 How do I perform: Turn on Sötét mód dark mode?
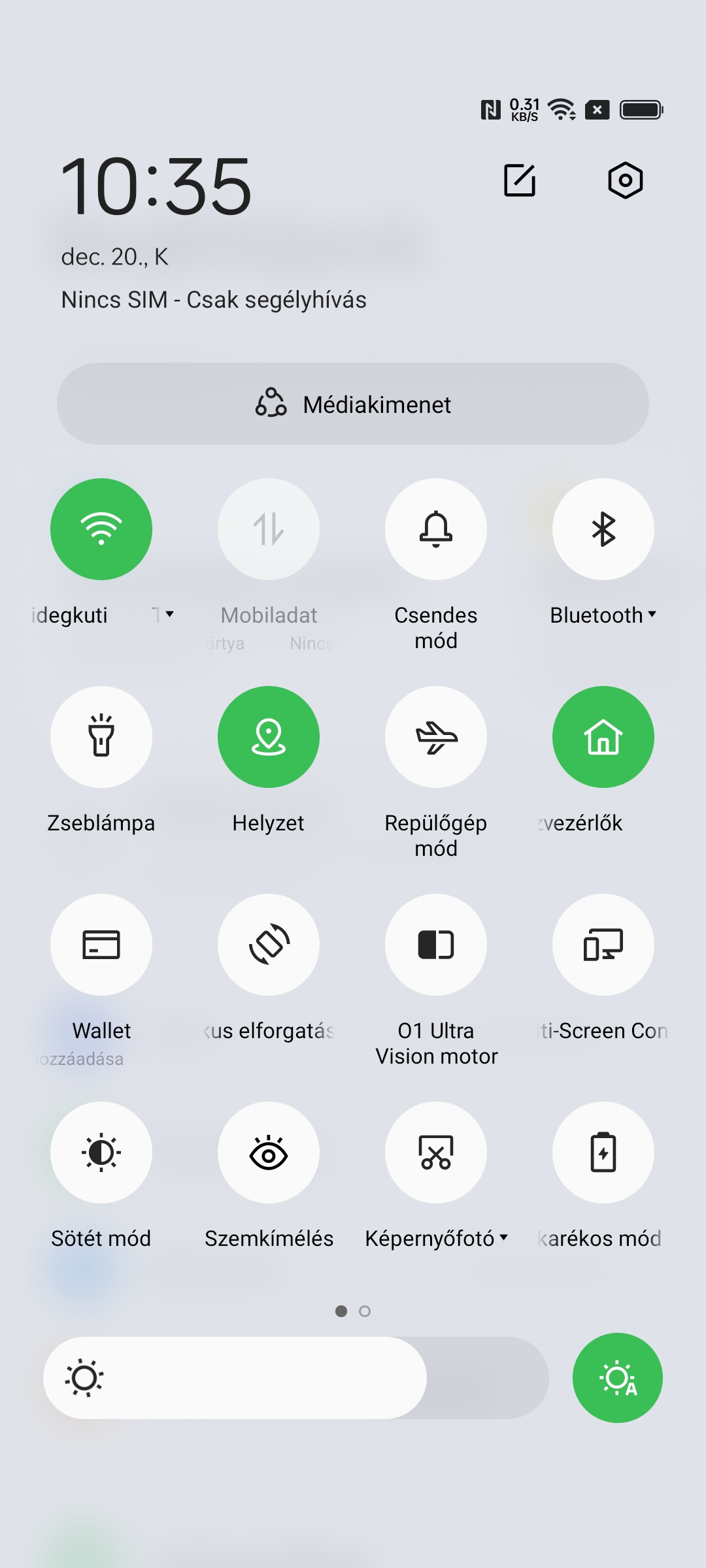101,1152
